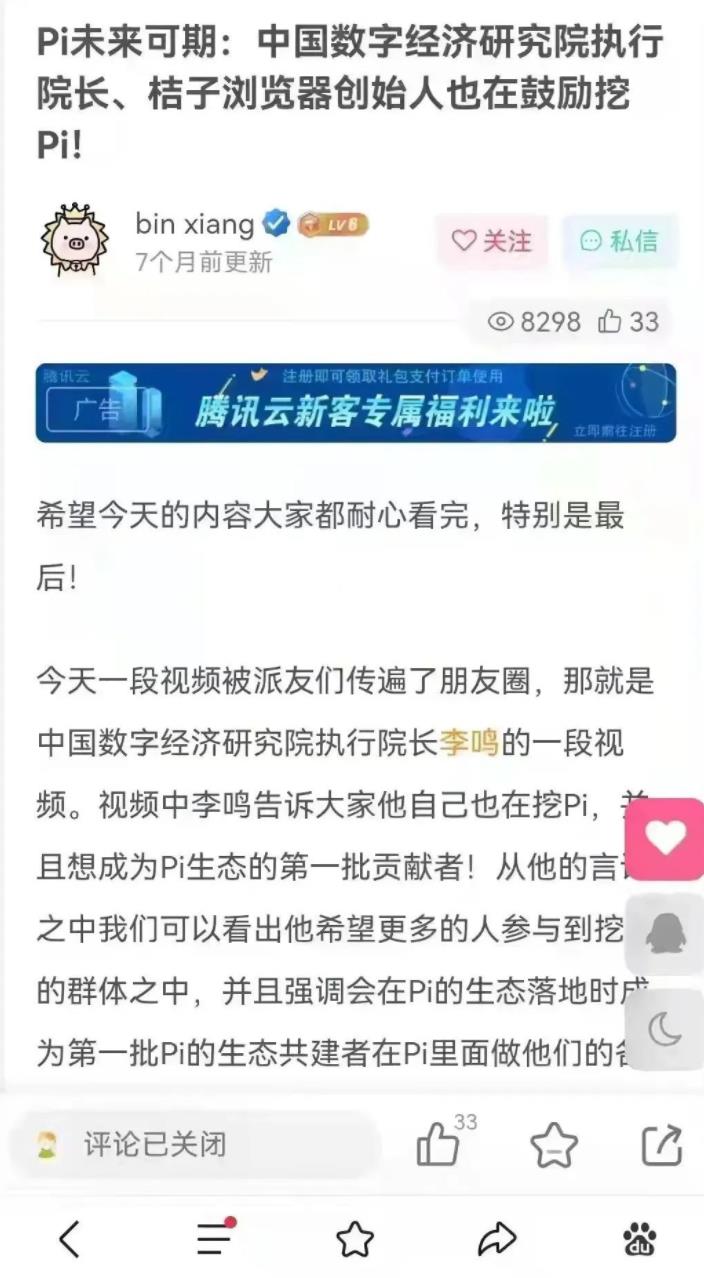Open bin xiang's profile avatar

(x=75, y=241)
